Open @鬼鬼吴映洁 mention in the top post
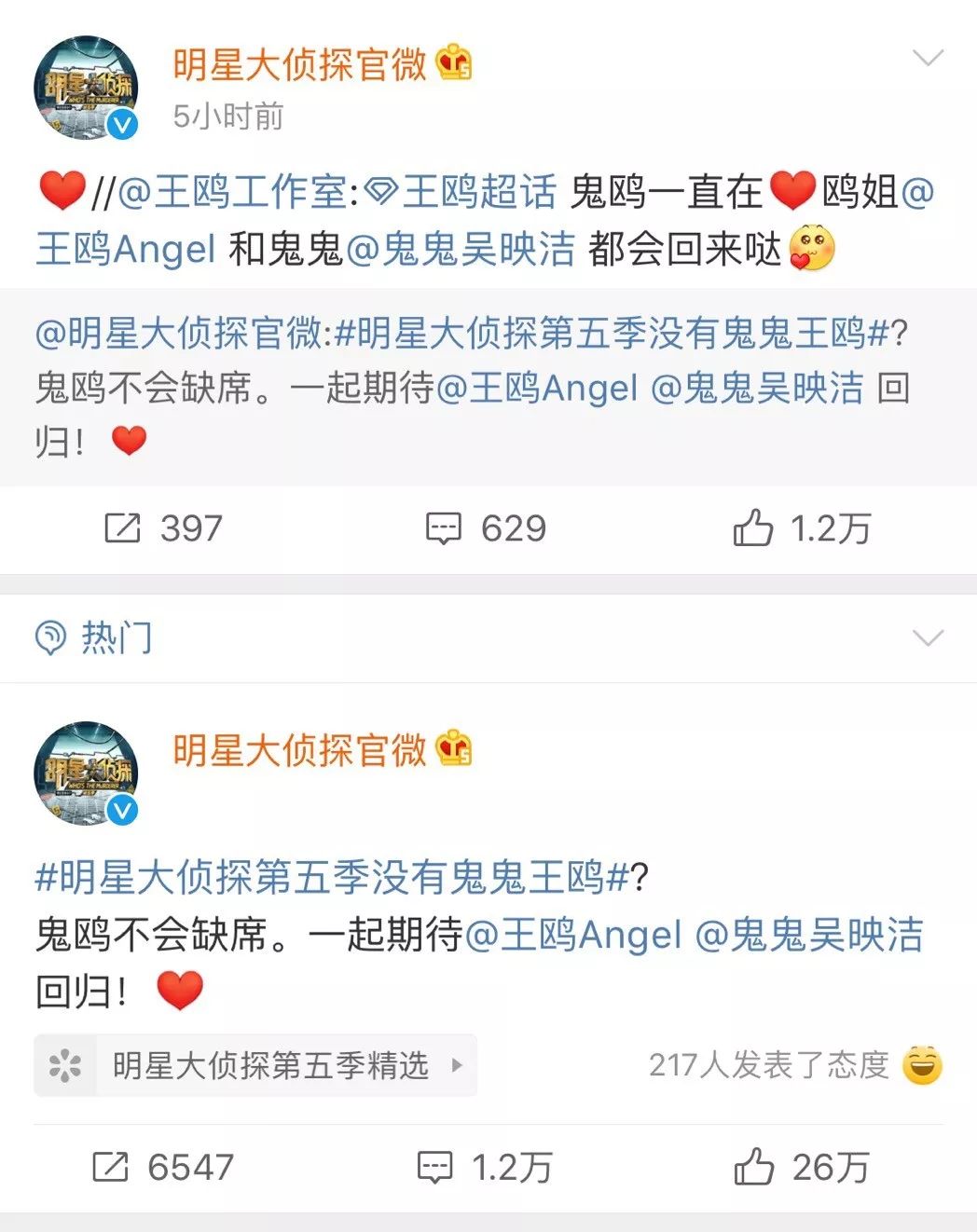The width and height of the screenshot is (977, 1232). click(x=461, y=250)
